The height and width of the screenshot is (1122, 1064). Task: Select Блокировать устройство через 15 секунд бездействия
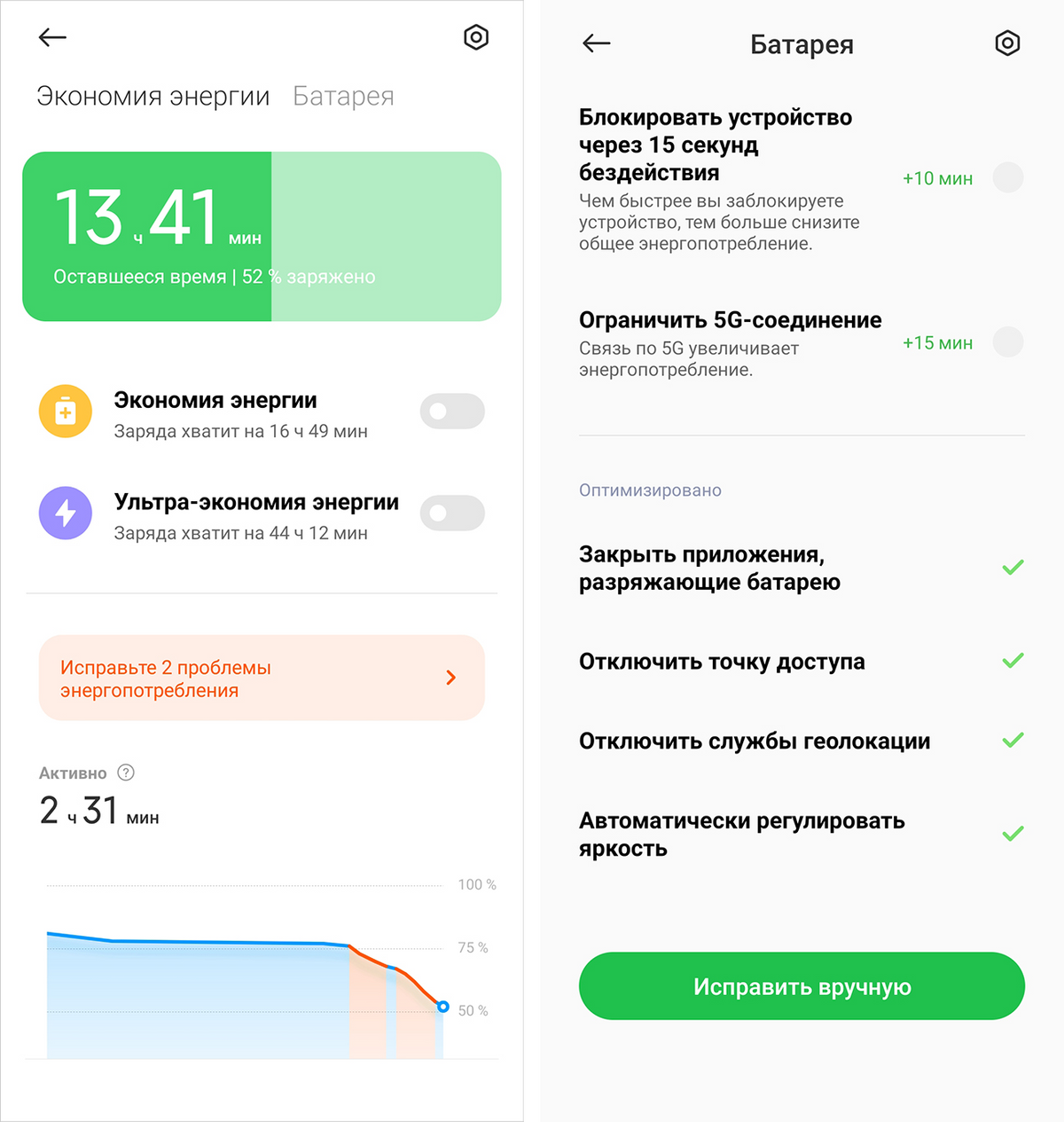click(x=1007, y=178)
